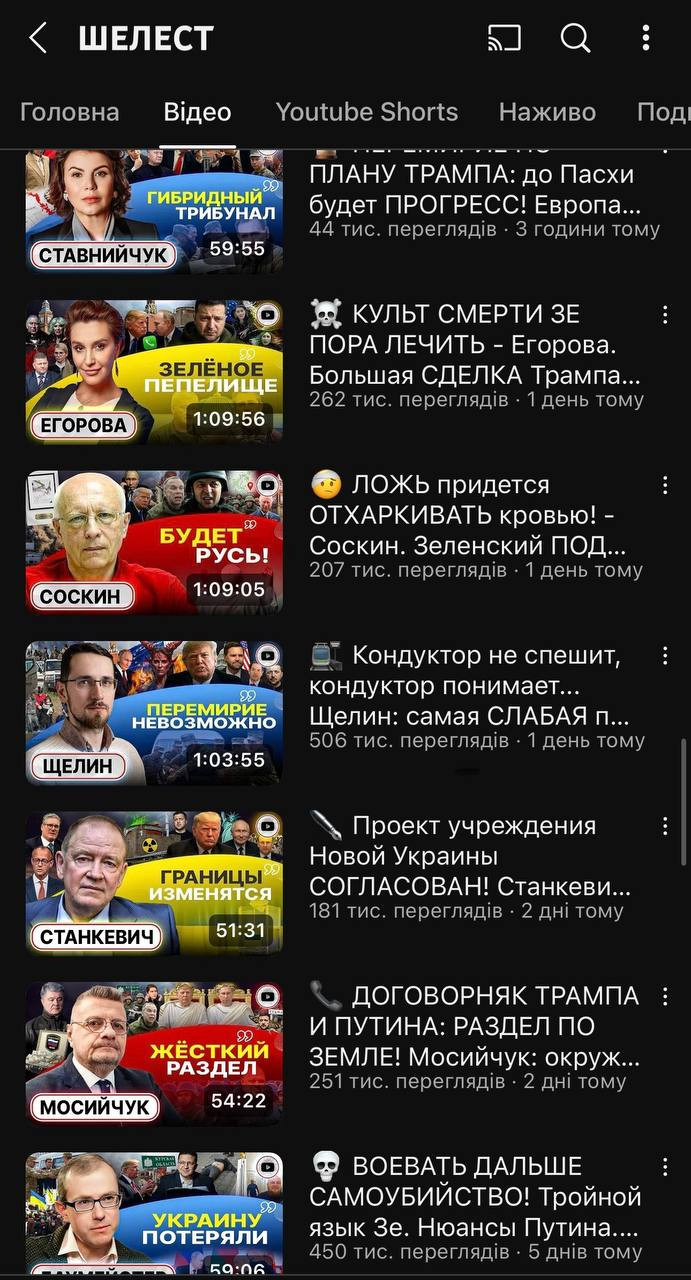Viewport: 691px width, 1280px height.
Task: Switch to the Головна tab
Action: (x=69, y=112)
